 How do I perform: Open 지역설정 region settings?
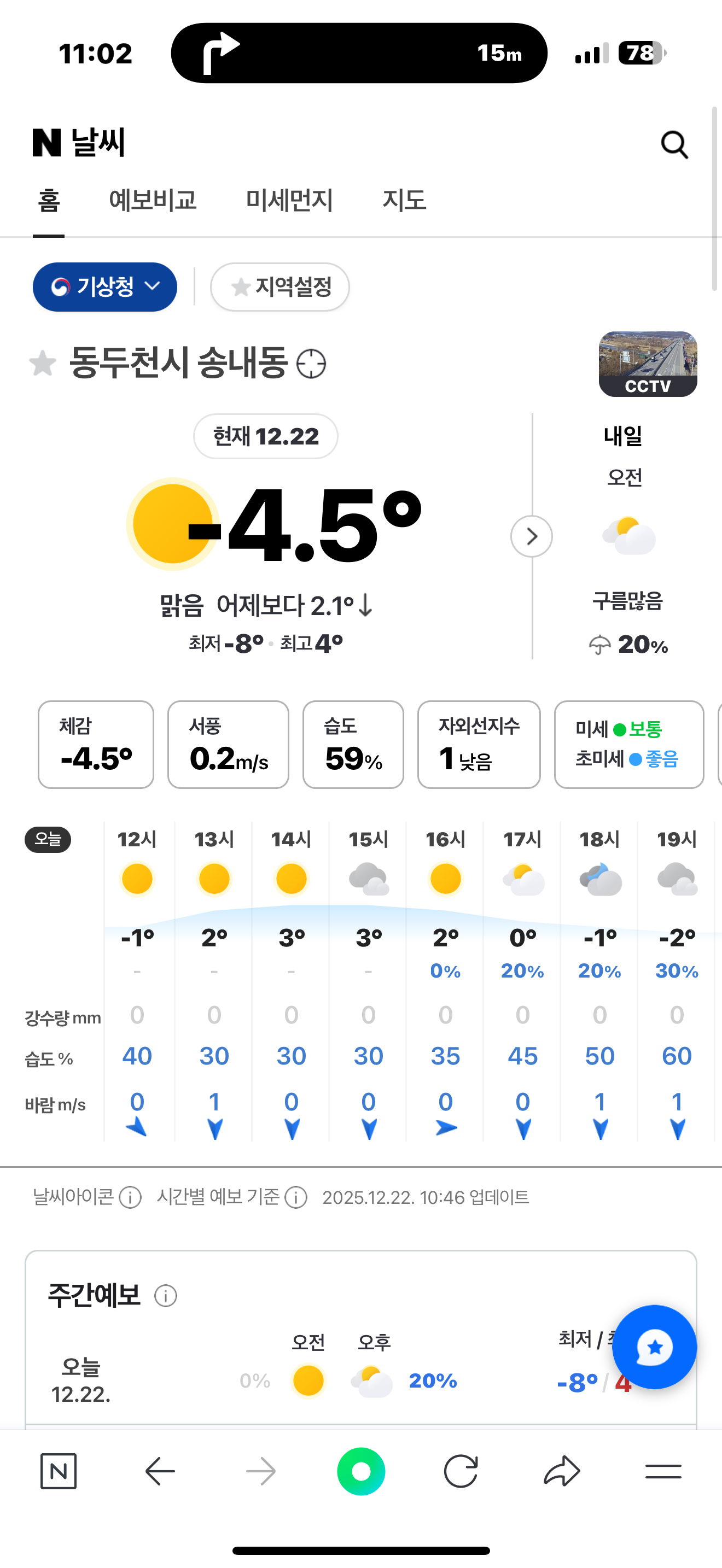280,286
